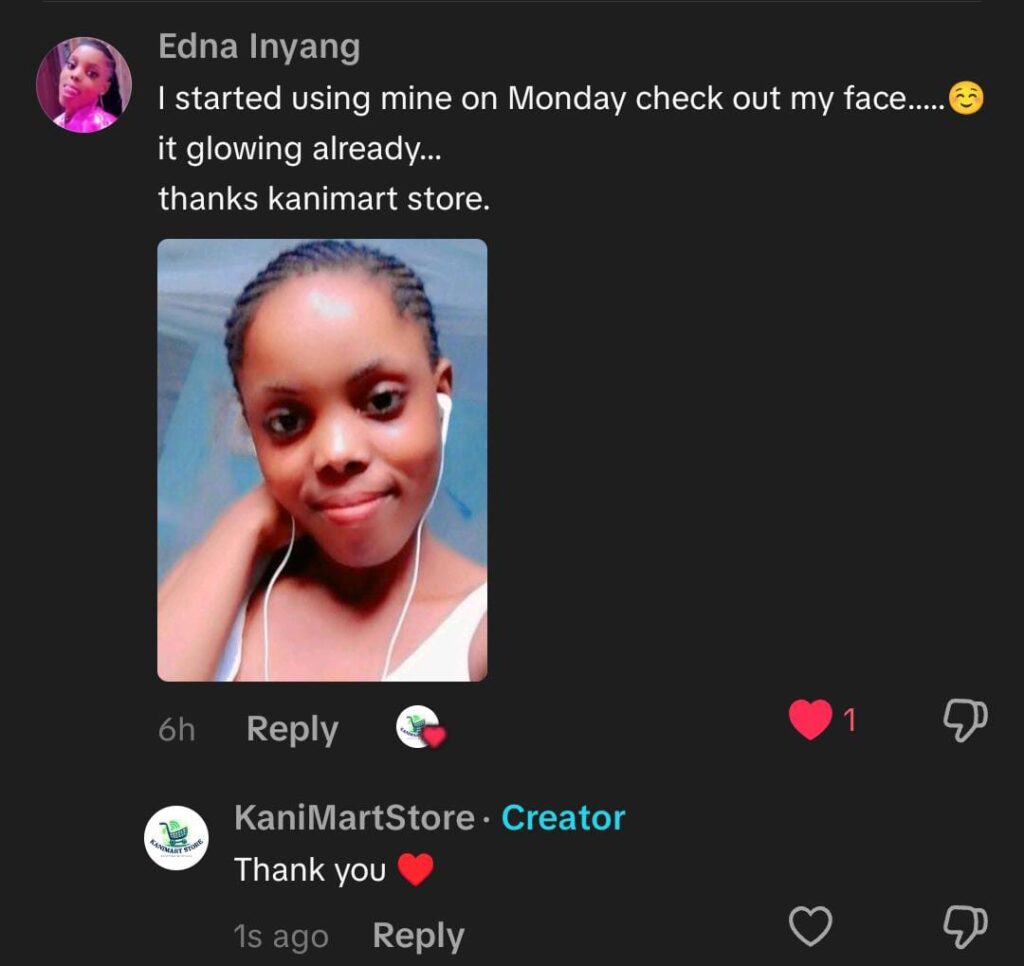Unlike Edna Inyang's comment
This screenshot has height=966, width=1024.
tap(811, 719)
